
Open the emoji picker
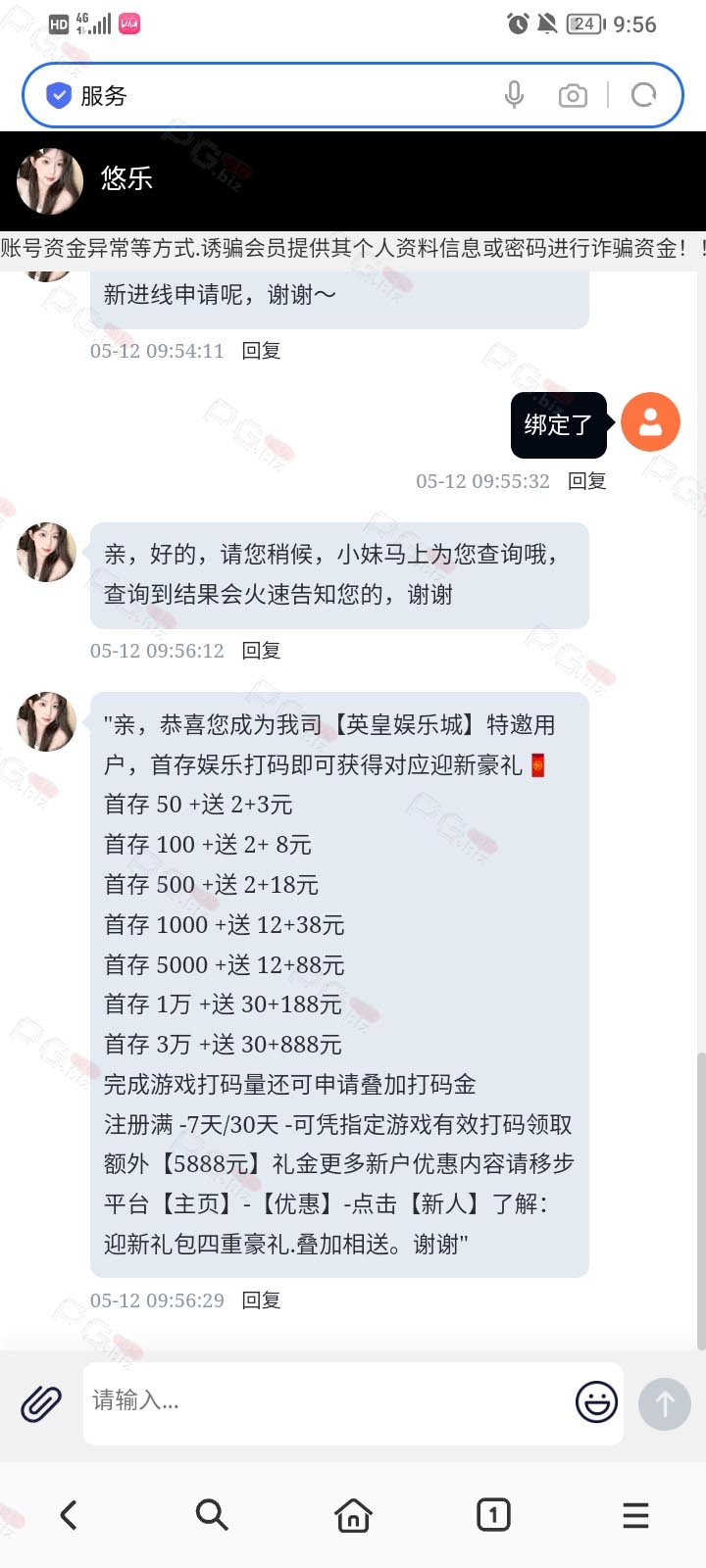pos(596,1402)
